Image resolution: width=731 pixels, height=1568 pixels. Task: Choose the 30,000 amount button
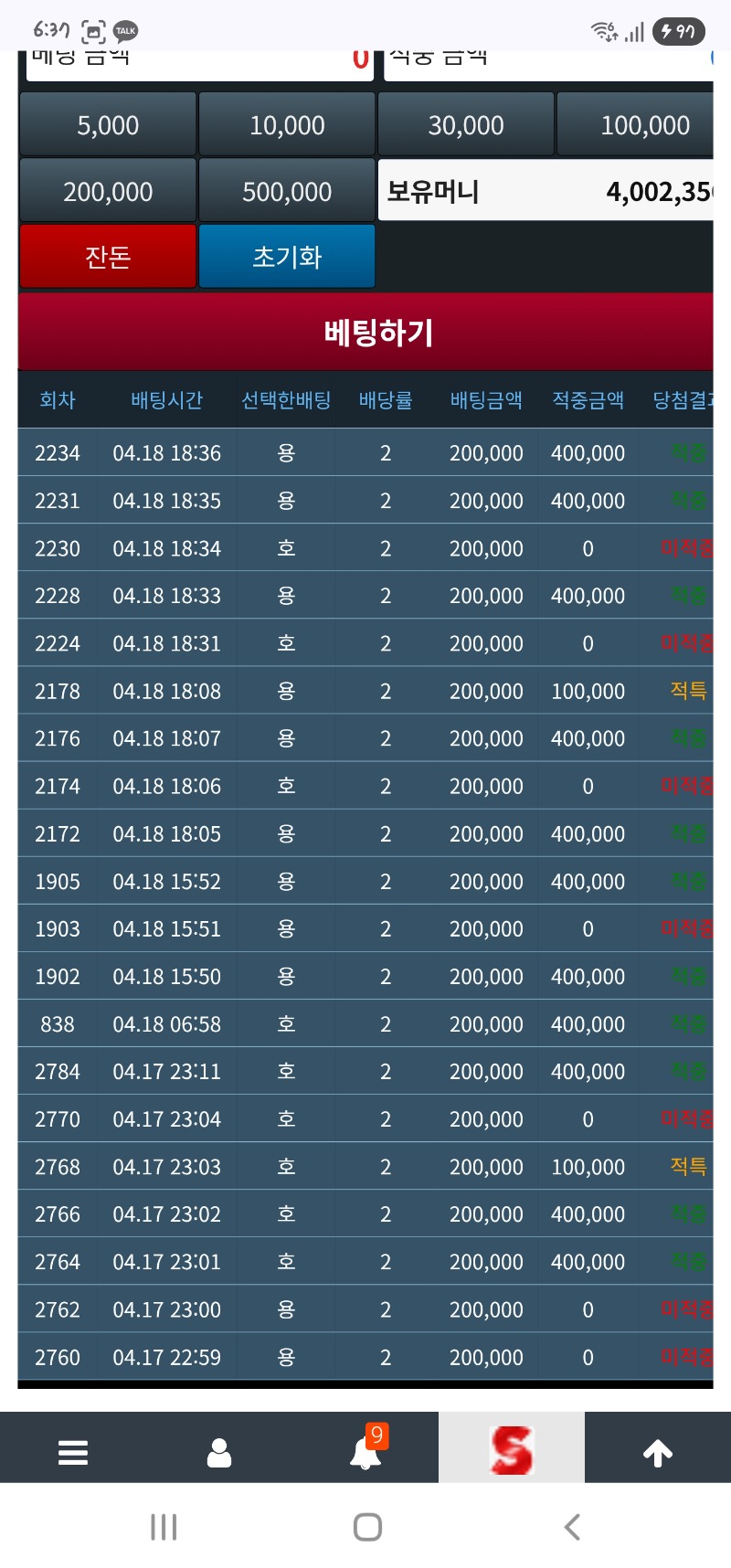pyautogui.click(x=466, y=125)
